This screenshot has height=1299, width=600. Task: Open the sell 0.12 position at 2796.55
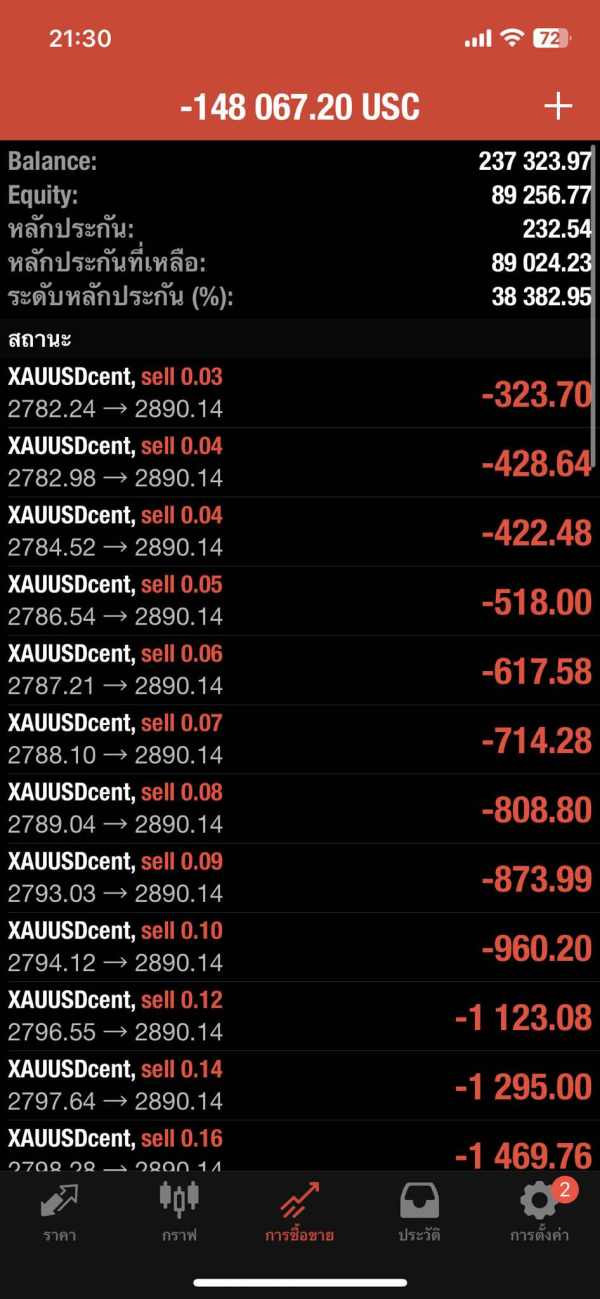[300, 1015]
